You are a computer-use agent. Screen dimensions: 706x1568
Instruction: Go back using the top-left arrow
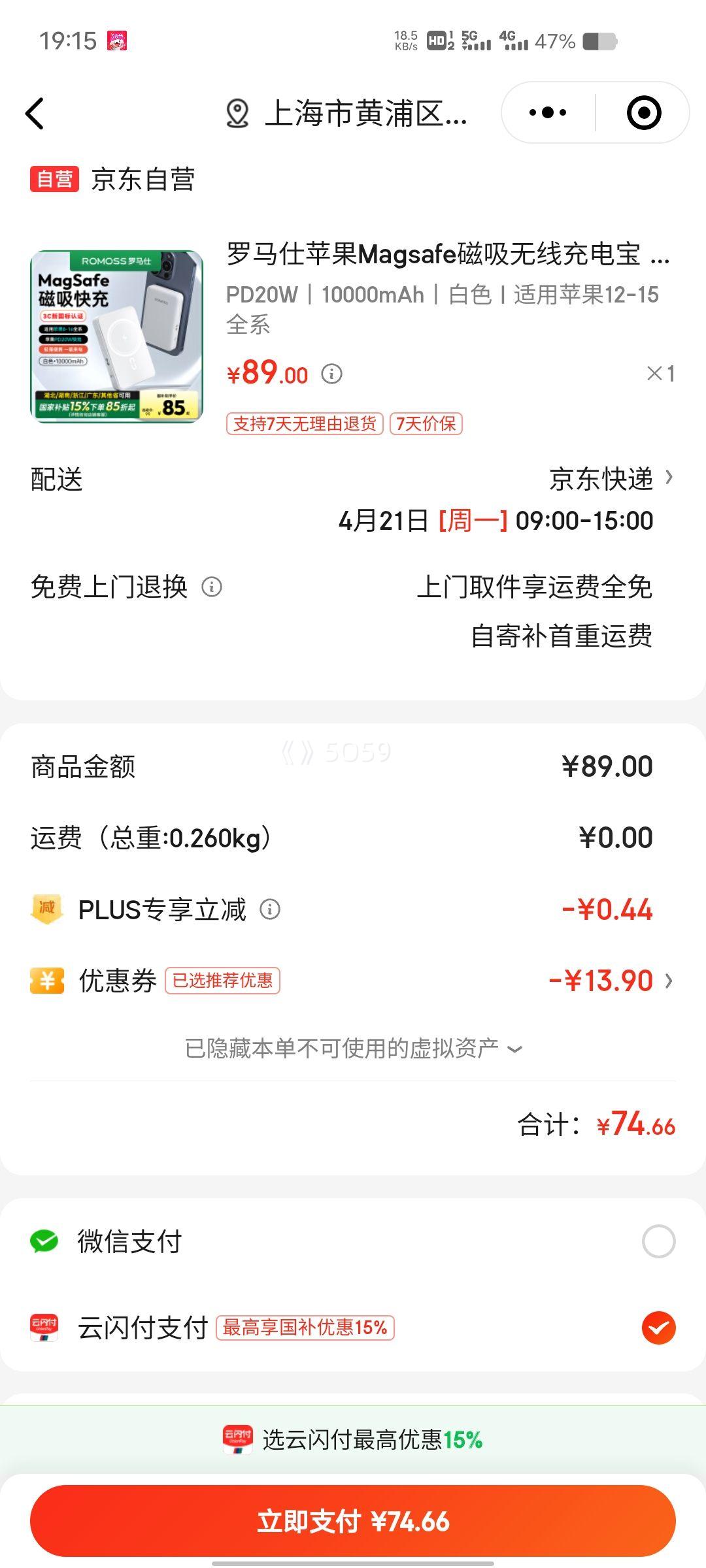pos(35,114)
